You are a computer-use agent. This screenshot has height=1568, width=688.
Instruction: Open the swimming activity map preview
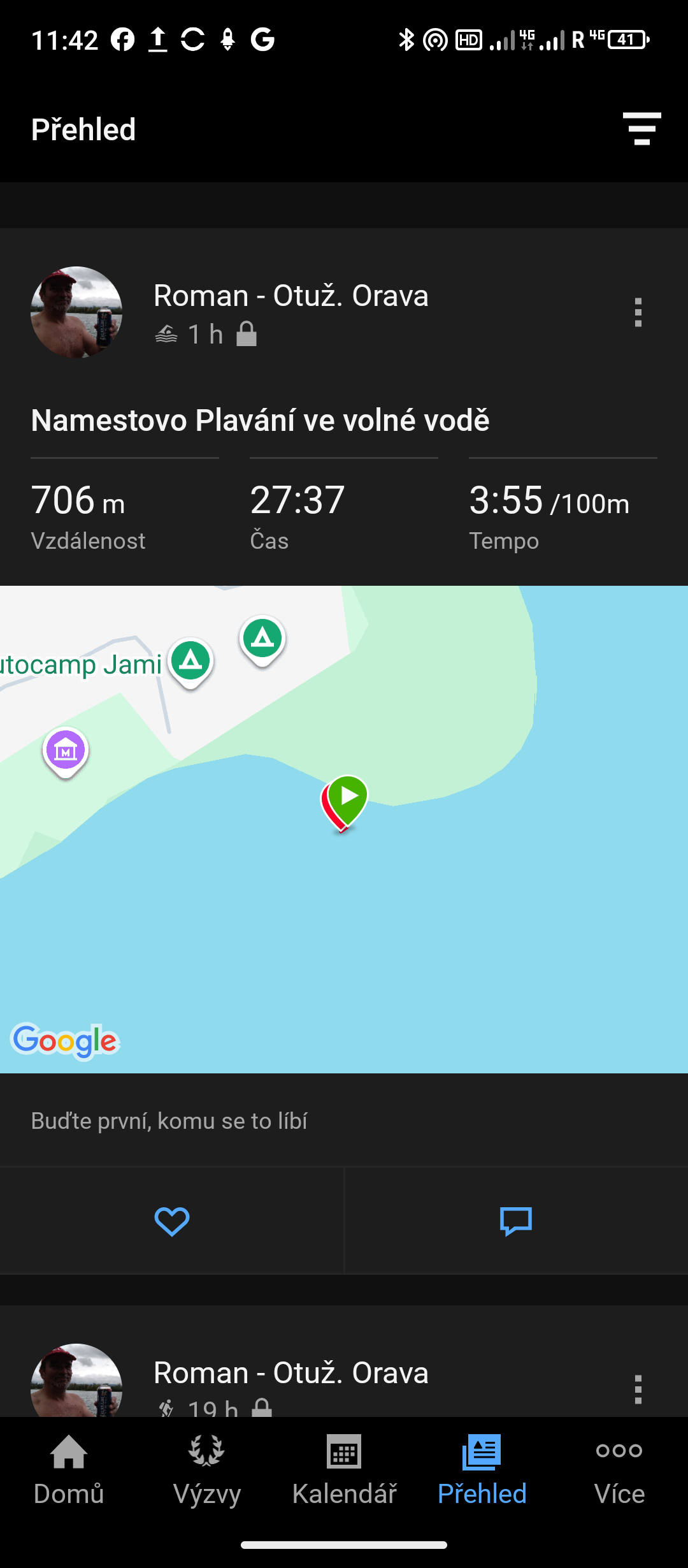point(344,892)
